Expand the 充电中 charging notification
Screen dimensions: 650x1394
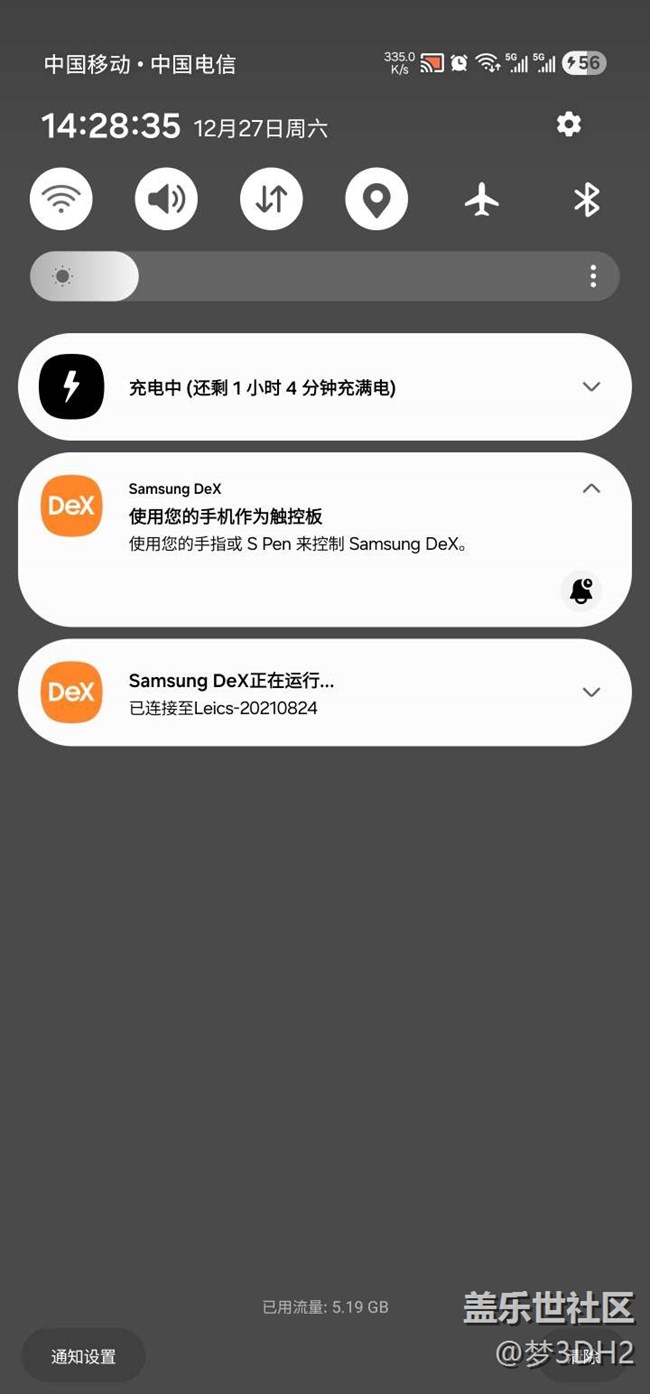(591, 387)
